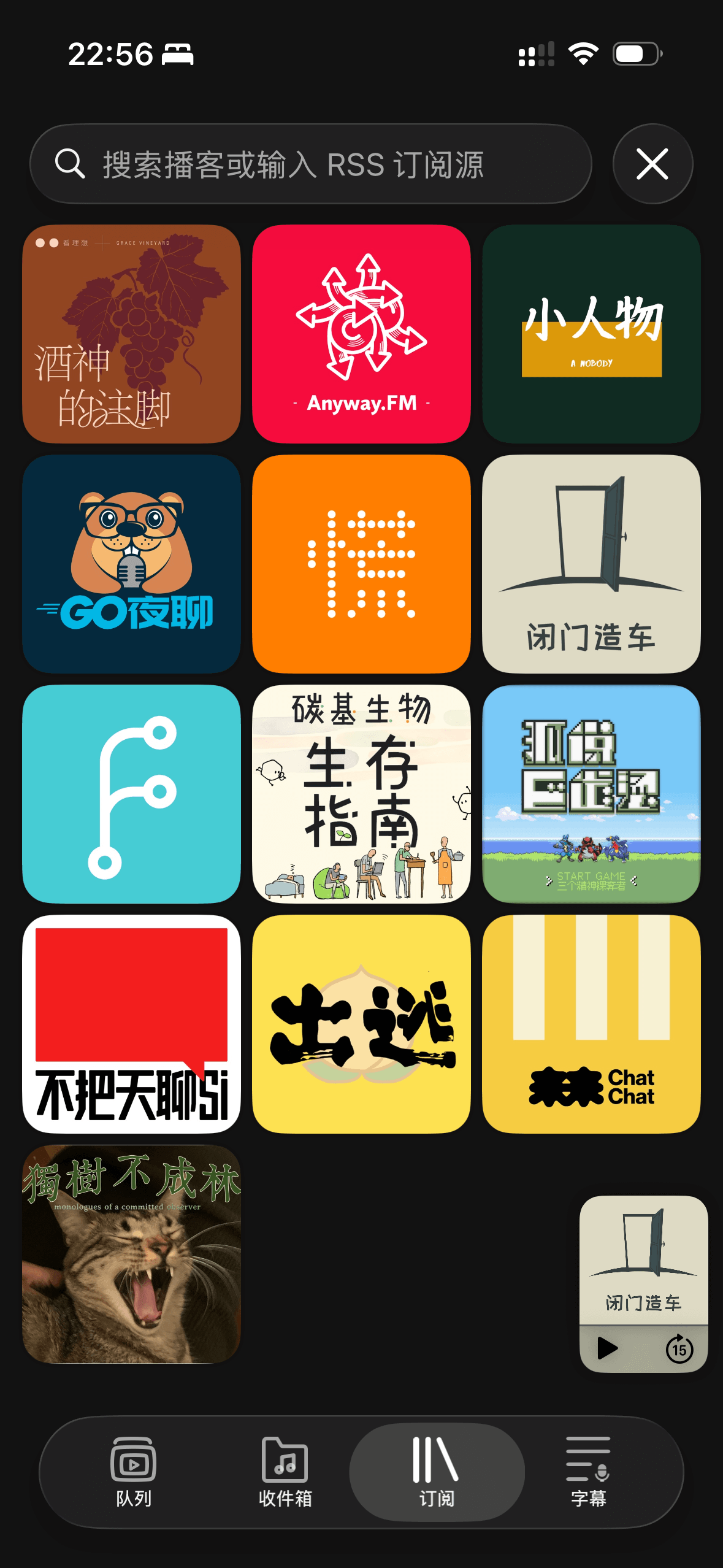
Task: Play the current episode in mini player
Action: tap(607, 1348)
